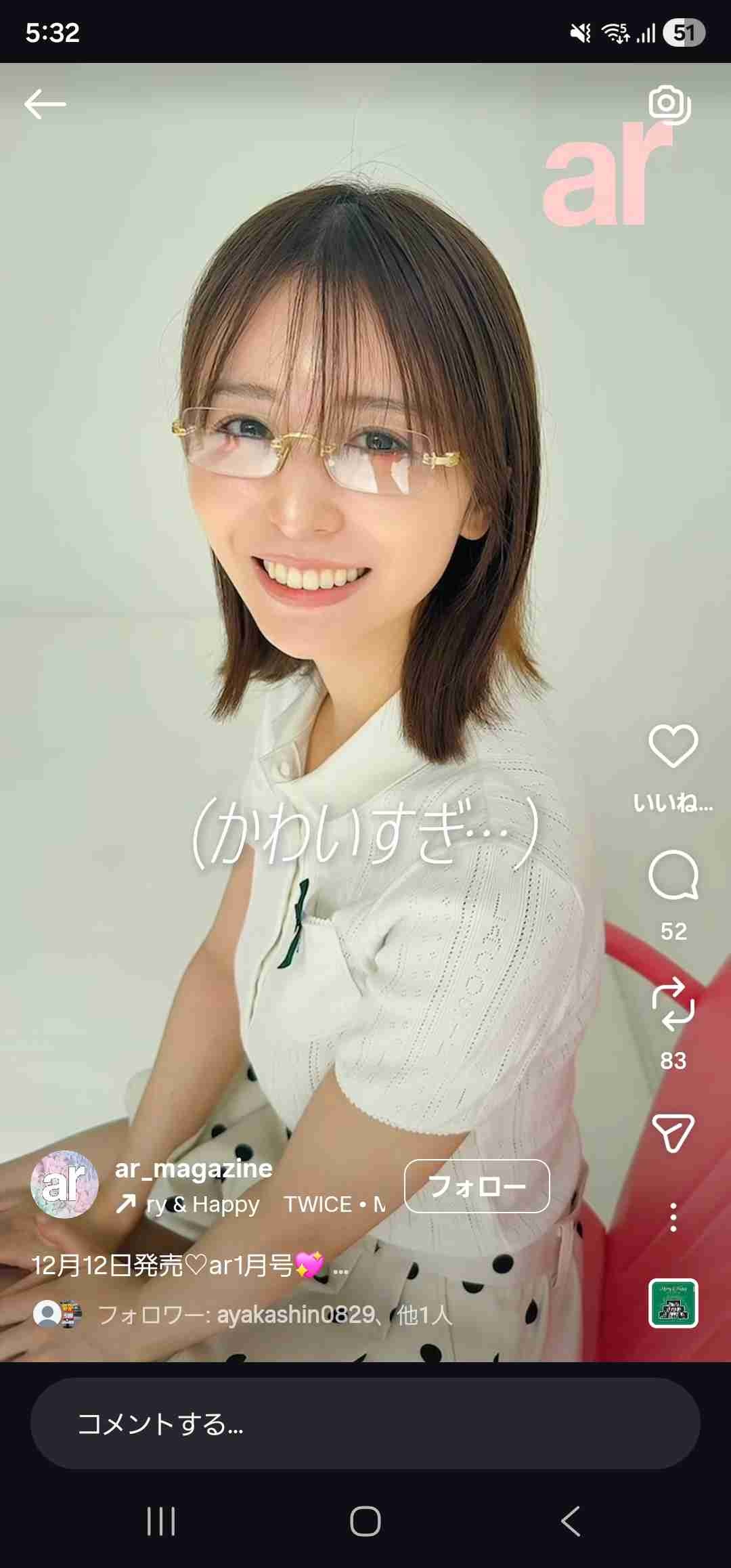Screen dimensions: 731x1568
Task: Like this reel with the heart icon
Action: [x=673, y=746]
